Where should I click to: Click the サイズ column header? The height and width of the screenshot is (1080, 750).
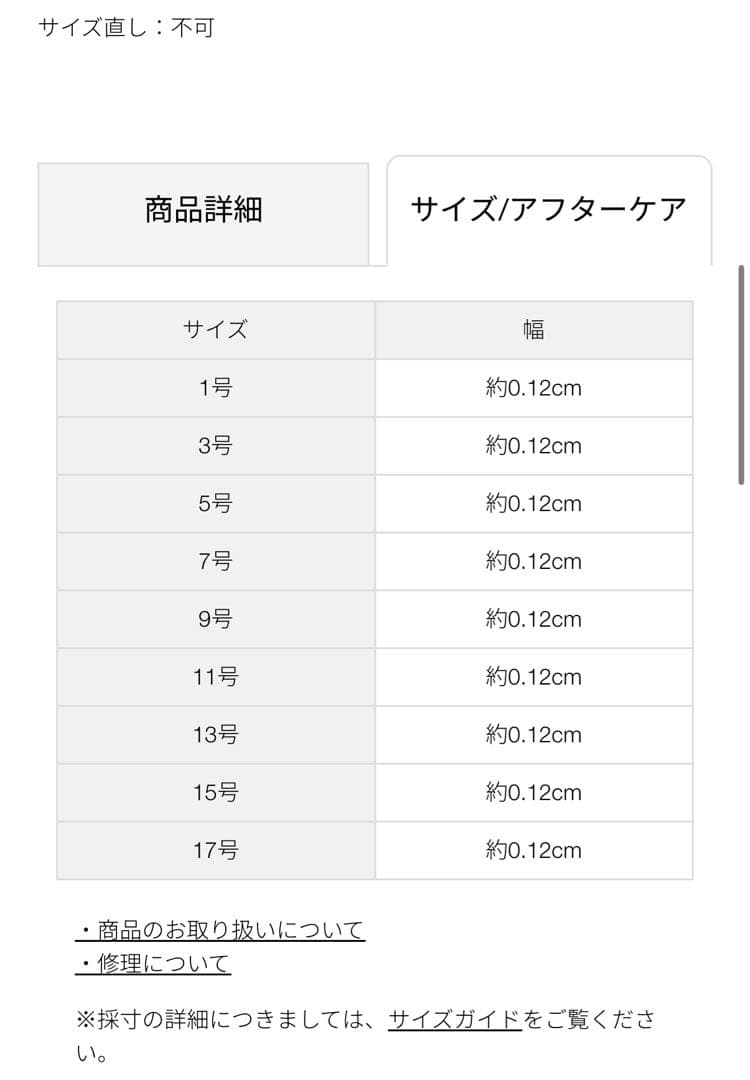[x=214, y=330]
